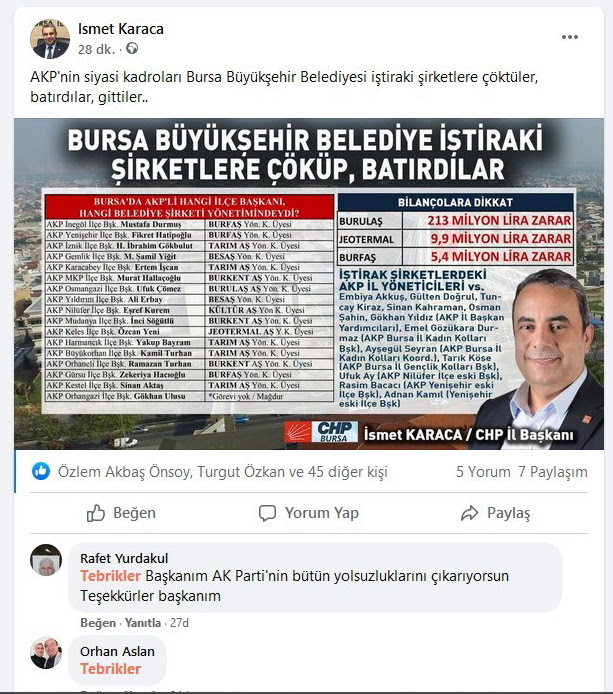This screenshot has height=694, width=613.
Task: Like Rafet Yurdakul's comment
Action: click(x=98, y=621)
